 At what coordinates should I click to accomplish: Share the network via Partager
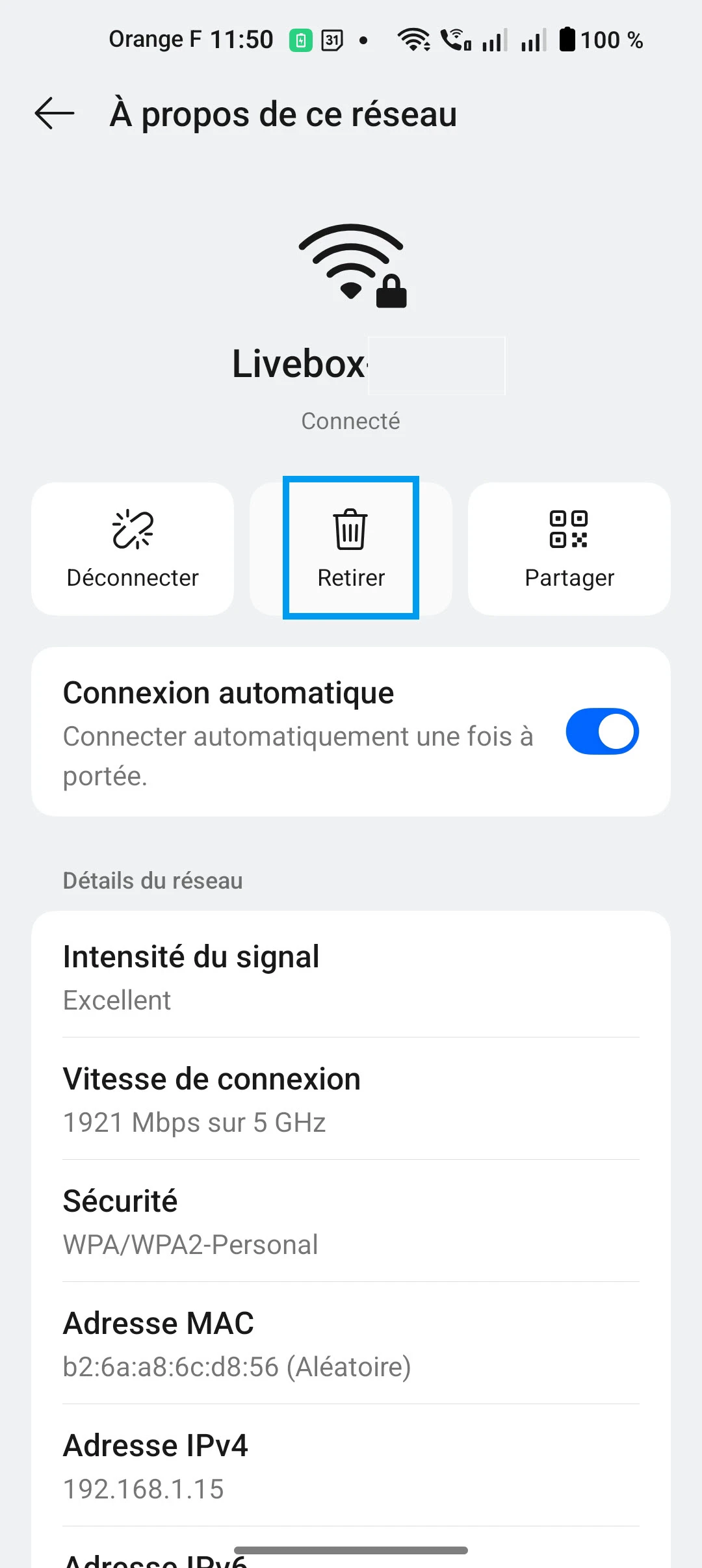(569, 549)
